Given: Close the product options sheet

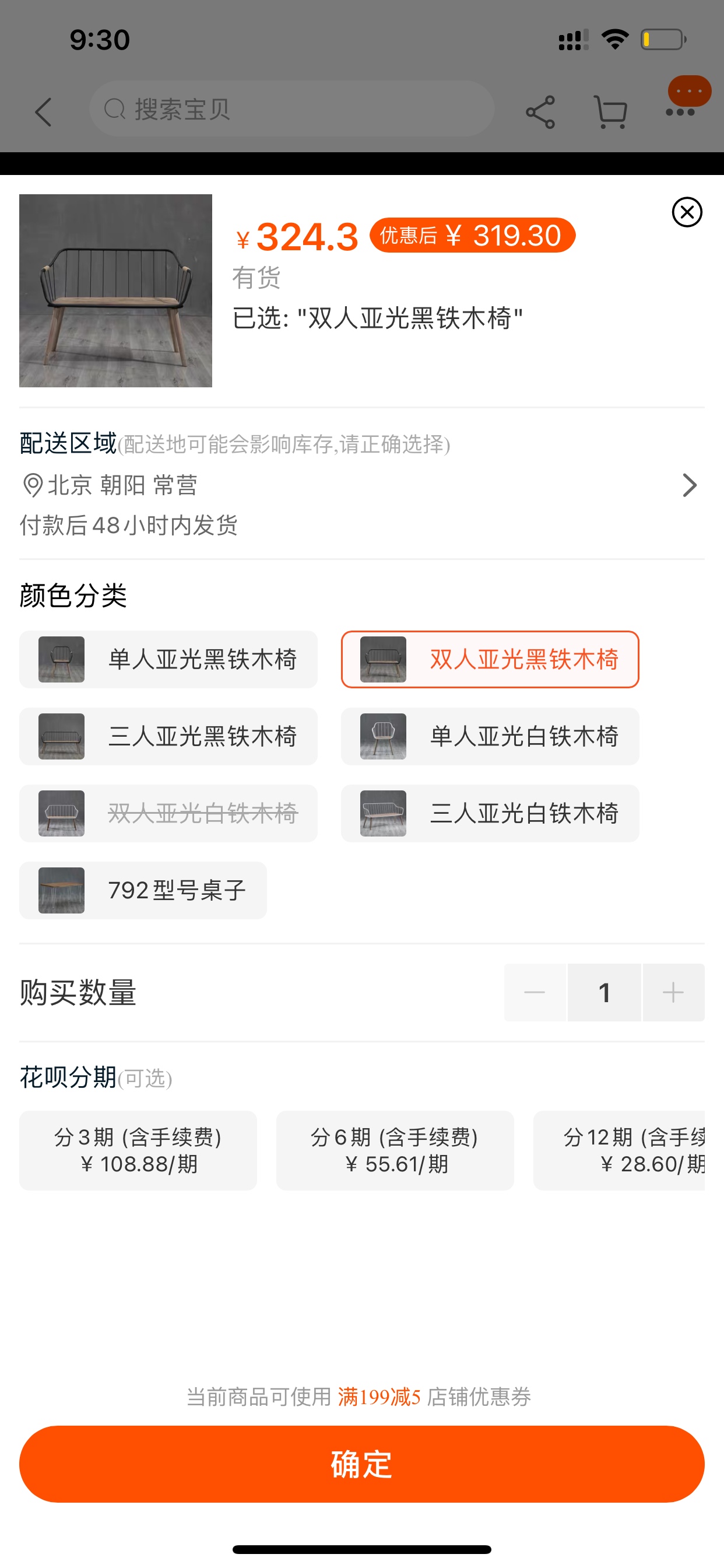Looking at the screenshot, I should pos(687,212).
